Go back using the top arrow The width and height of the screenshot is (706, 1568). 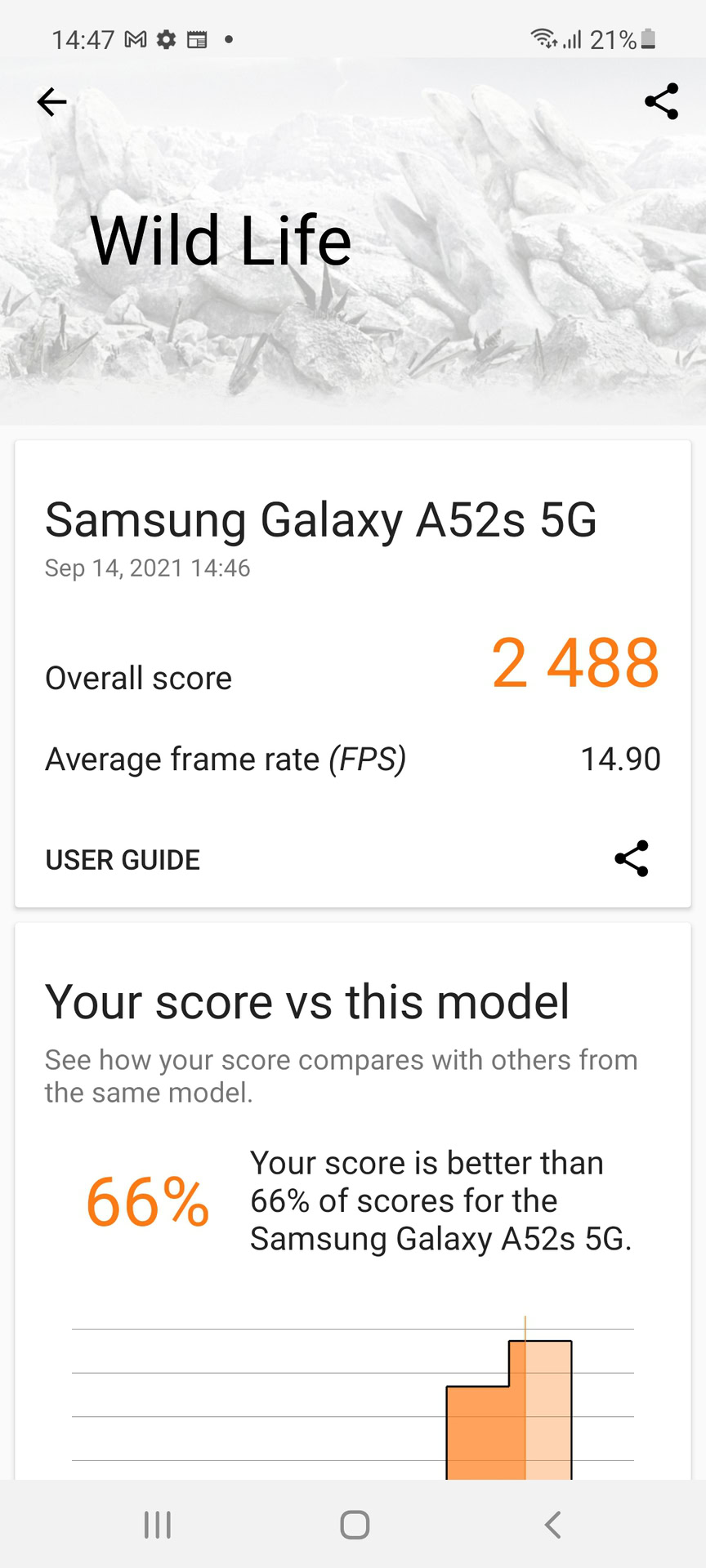click(x=51, y=102)
